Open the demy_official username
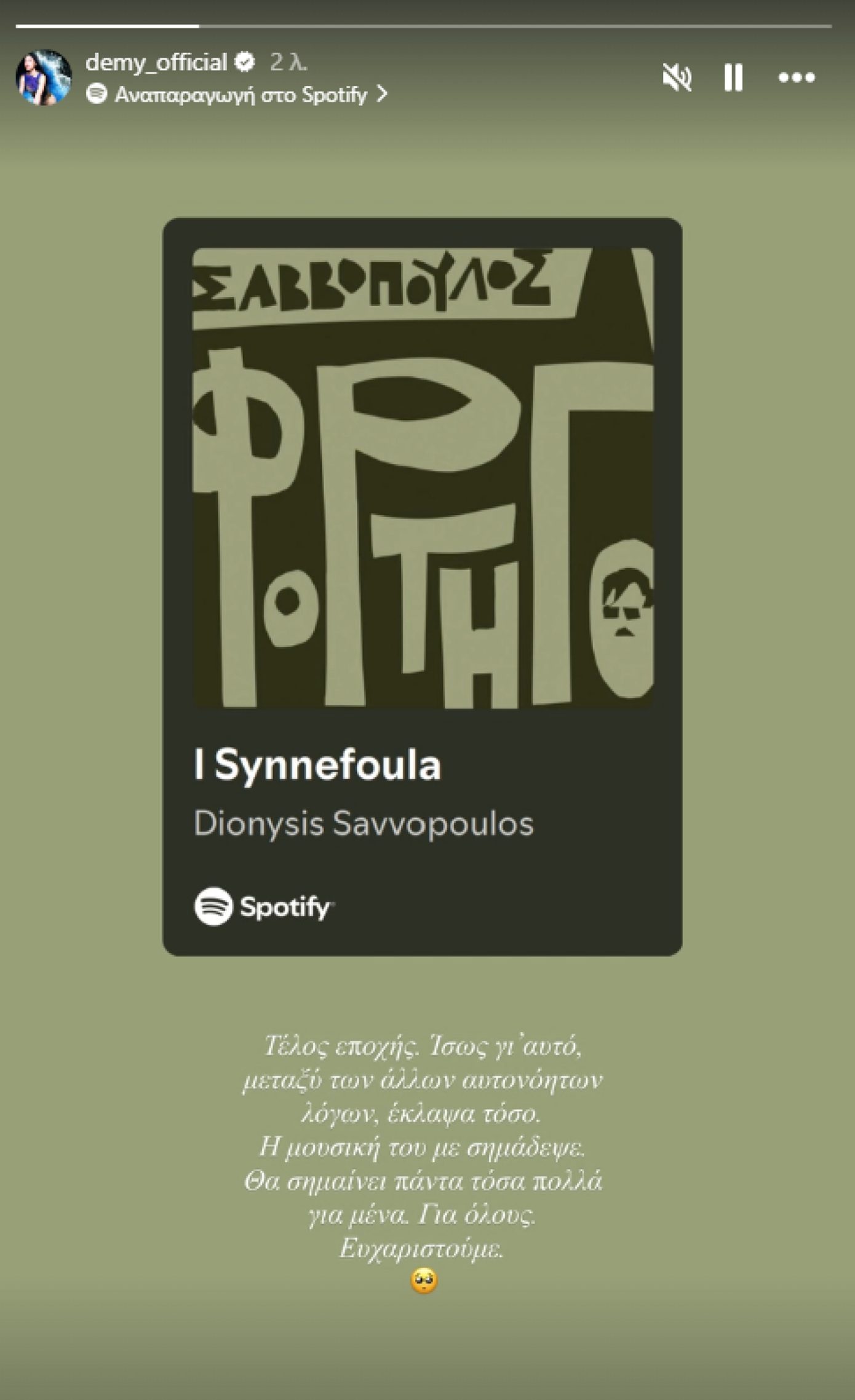Viewport: 855px width, 1400px height. [x=156, y=62]
